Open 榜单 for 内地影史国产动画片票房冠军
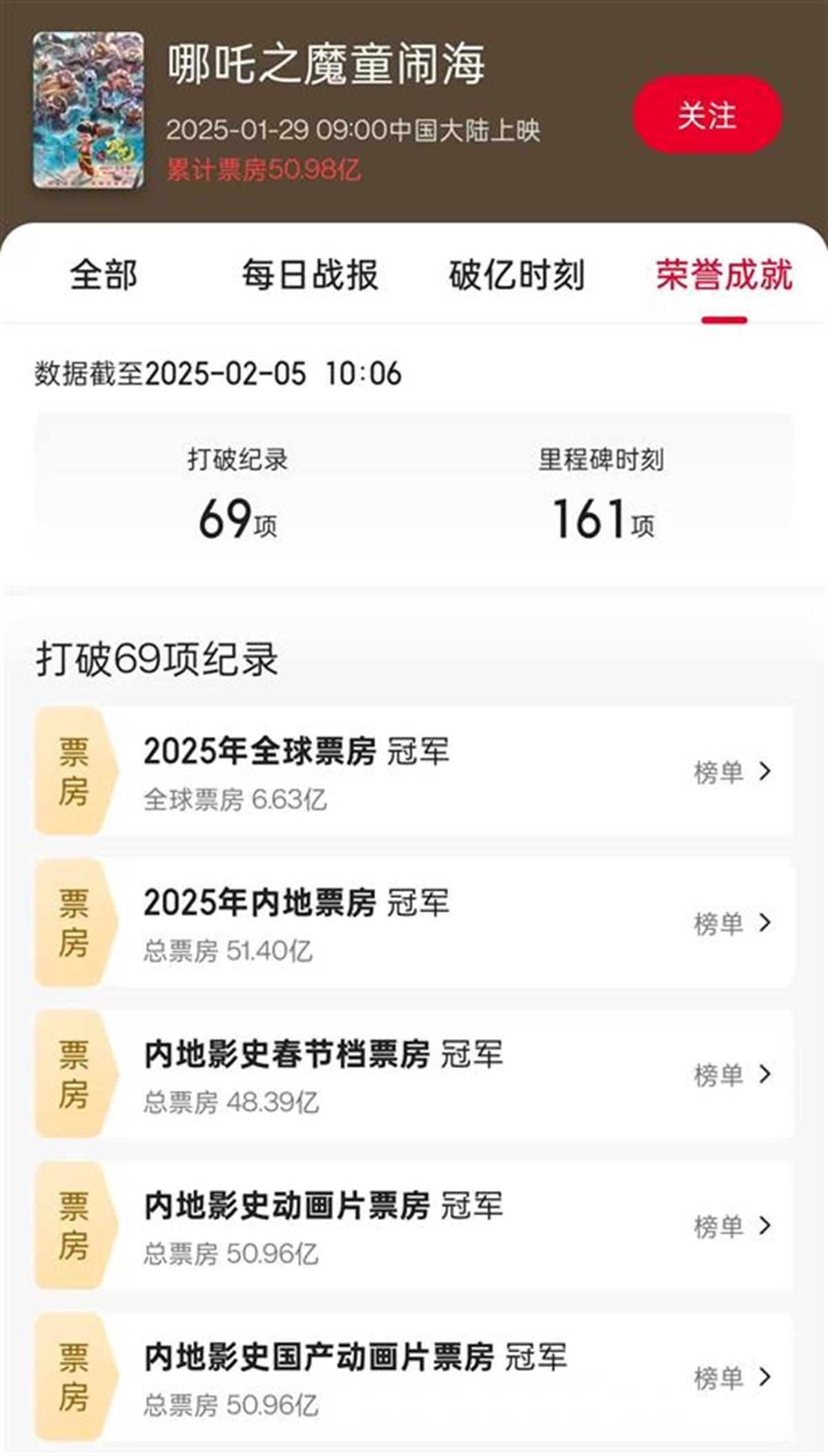Screen dimensions: 828x1456 [731, 1377]
